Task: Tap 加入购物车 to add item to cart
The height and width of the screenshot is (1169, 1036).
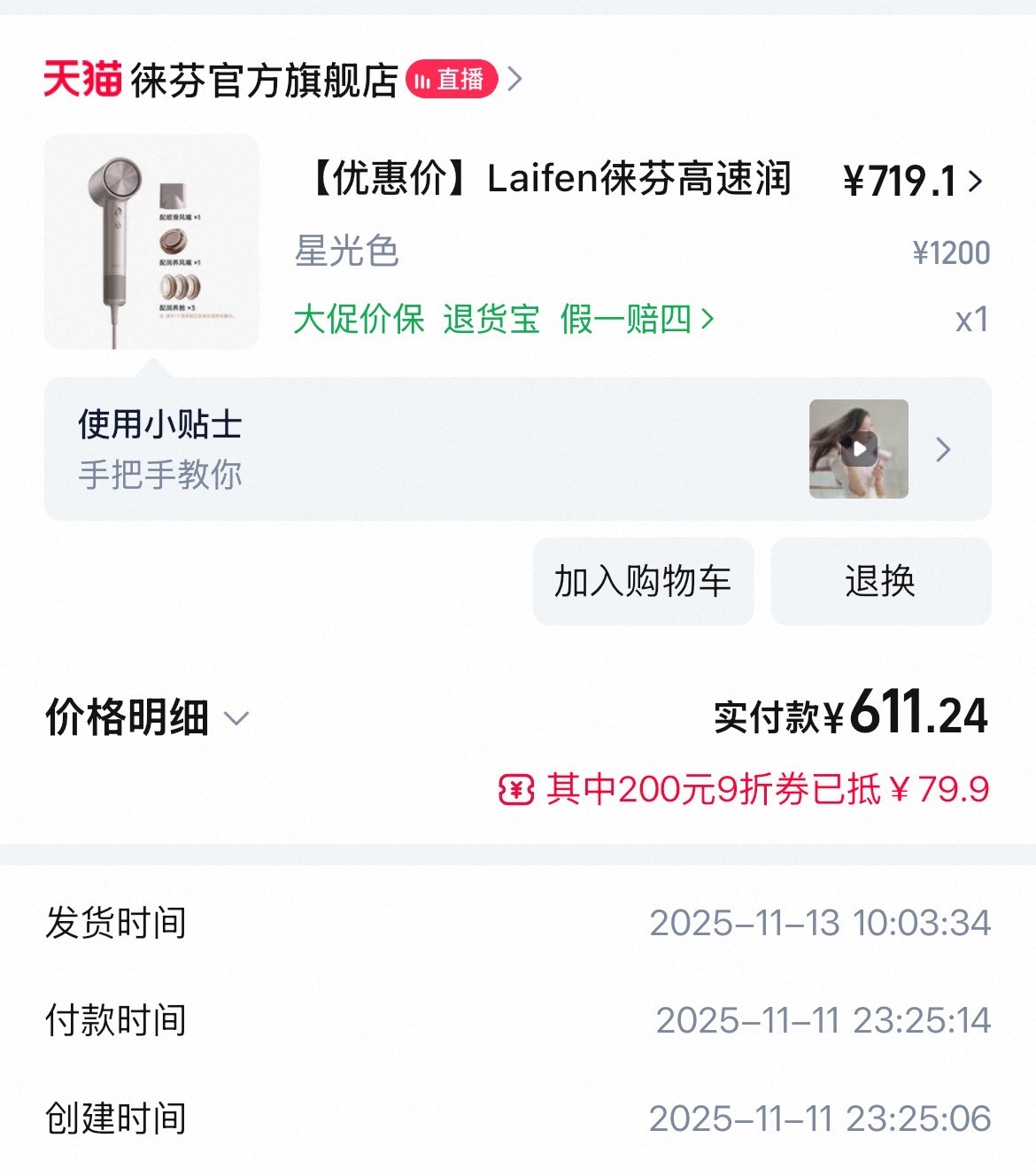Action: pos(643,581)
